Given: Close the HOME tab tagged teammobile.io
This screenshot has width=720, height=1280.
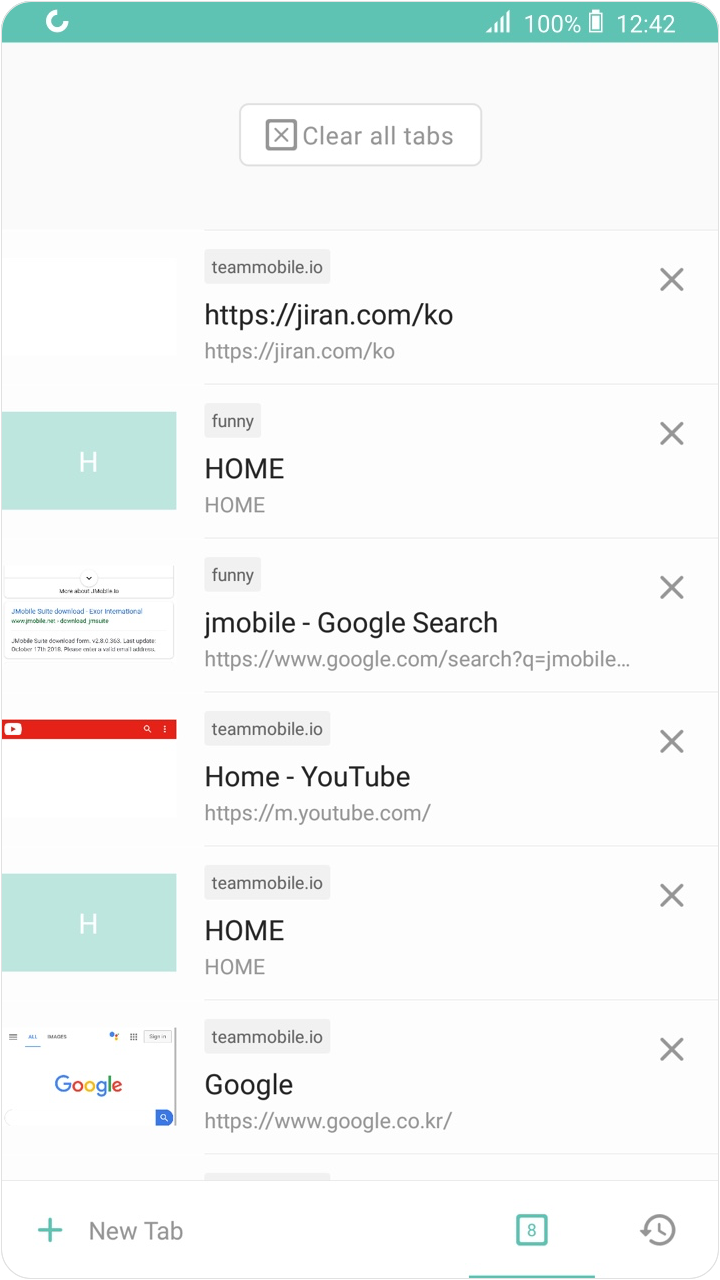Looking at the screenshot, I should pyautogui.click(x=672, y=896).
